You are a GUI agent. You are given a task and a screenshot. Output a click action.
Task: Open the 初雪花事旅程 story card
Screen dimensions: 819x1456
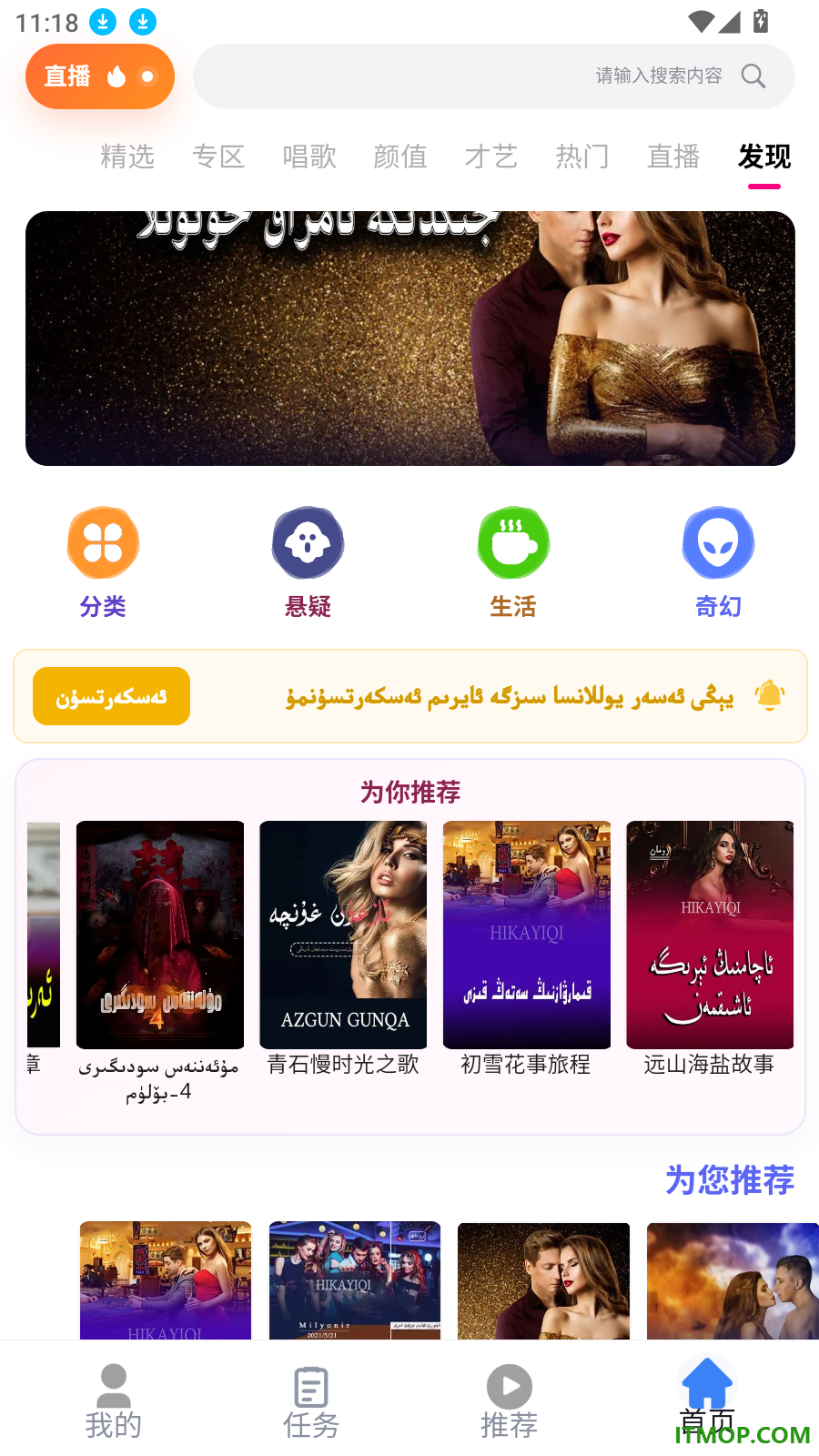[x=526, y=949]
